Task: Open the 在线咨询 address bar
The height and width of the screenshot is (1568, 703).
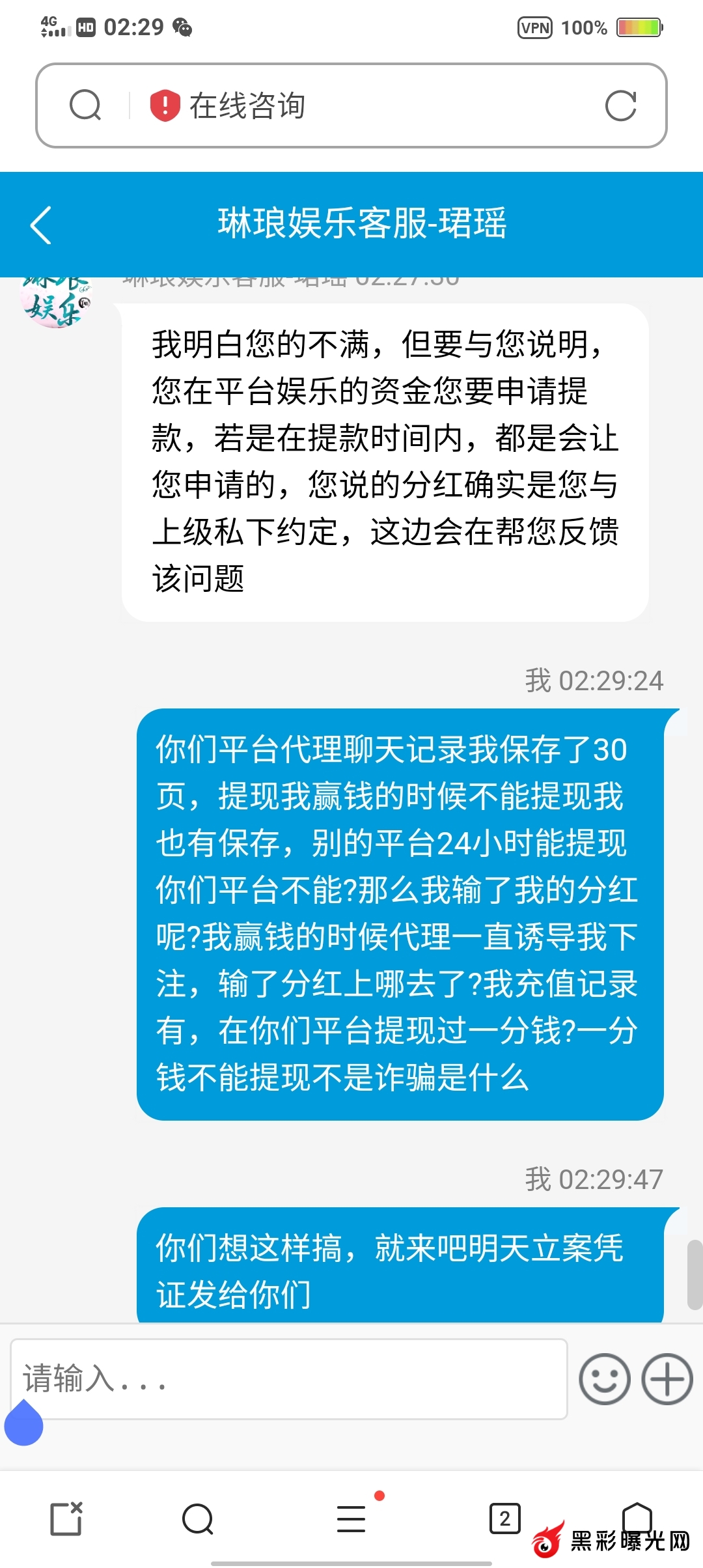Action: (x=365, y=105)
